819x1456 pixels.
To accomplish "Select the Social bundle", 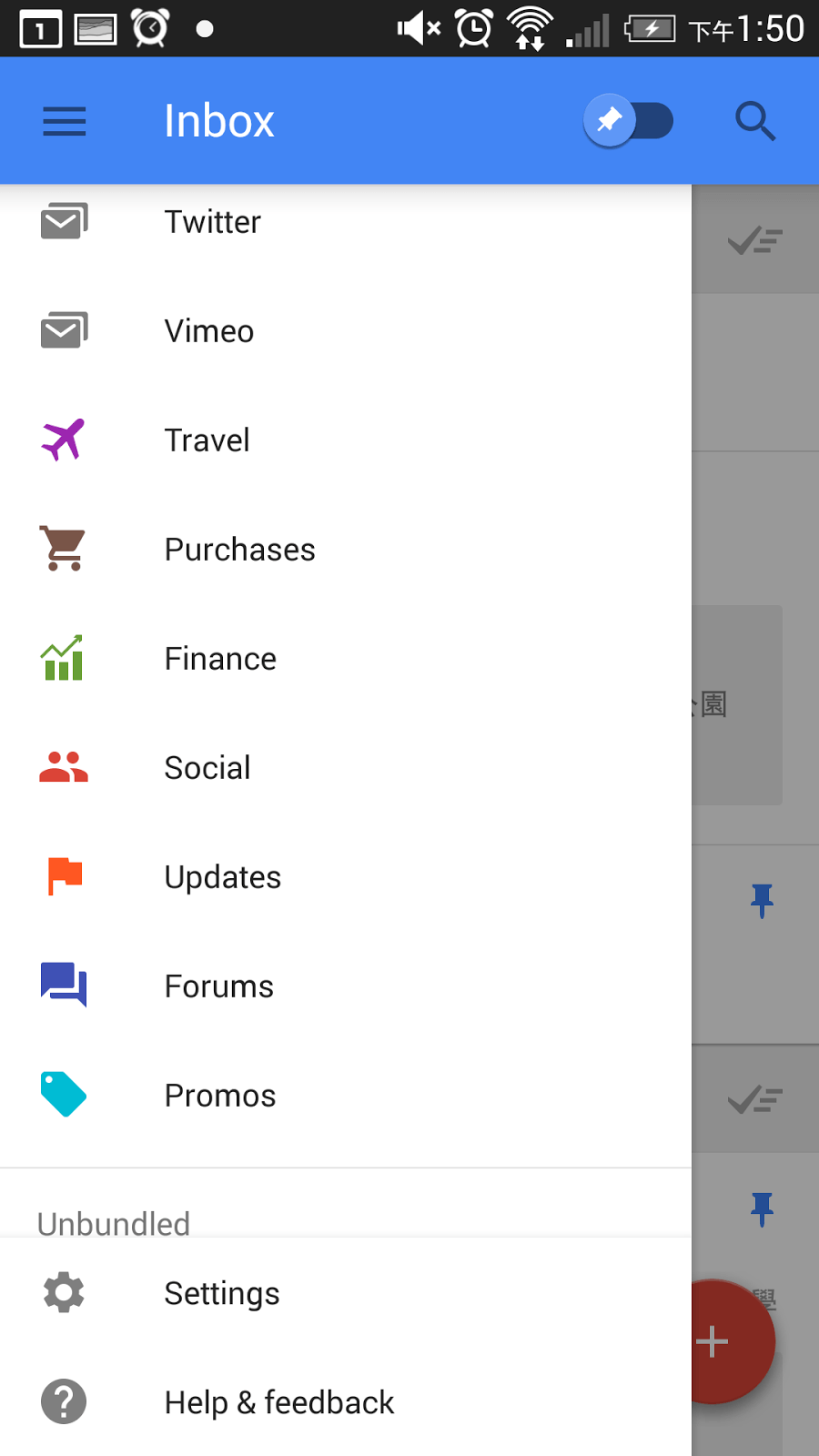I will tap(346, 767).
